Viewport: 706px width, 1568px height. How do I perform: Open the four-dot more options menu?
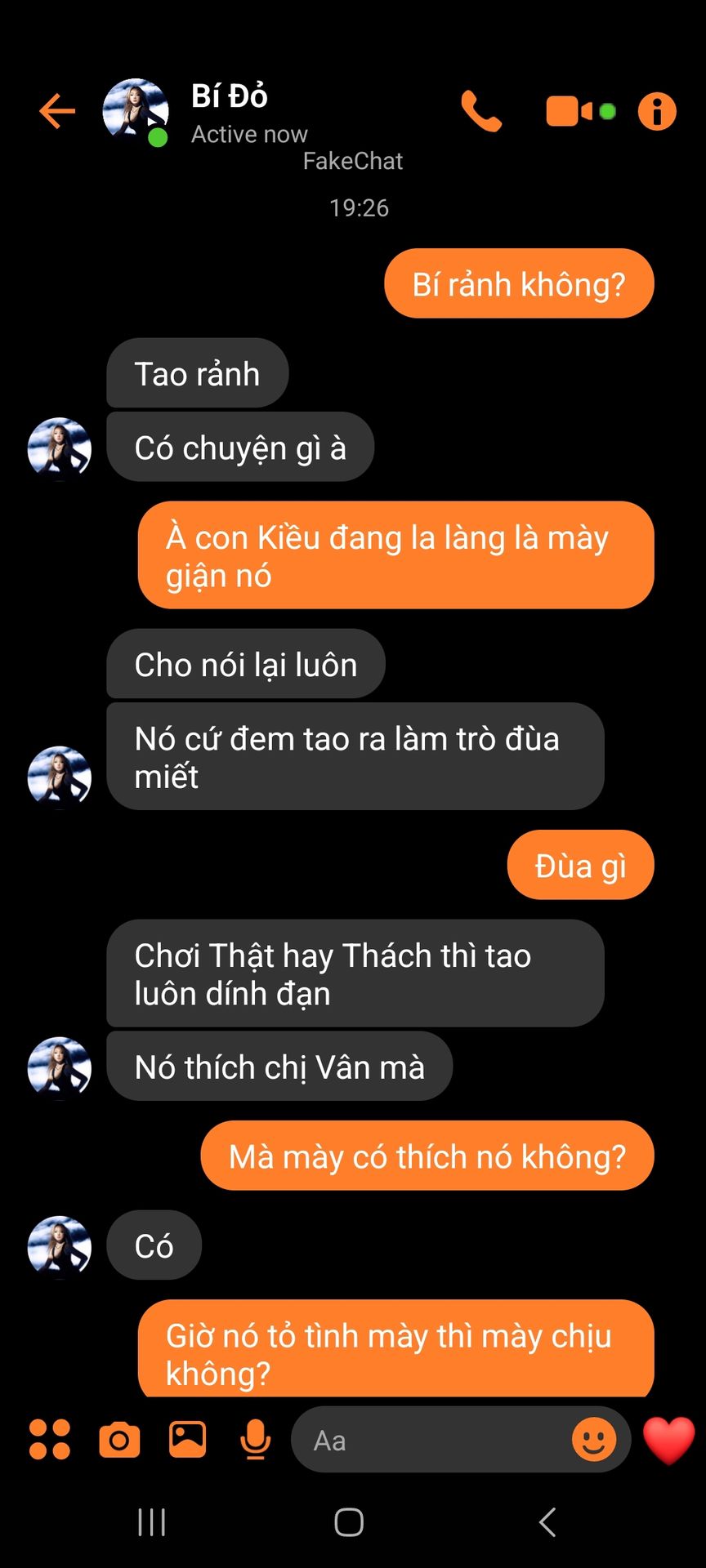[x=50, y=1439]
